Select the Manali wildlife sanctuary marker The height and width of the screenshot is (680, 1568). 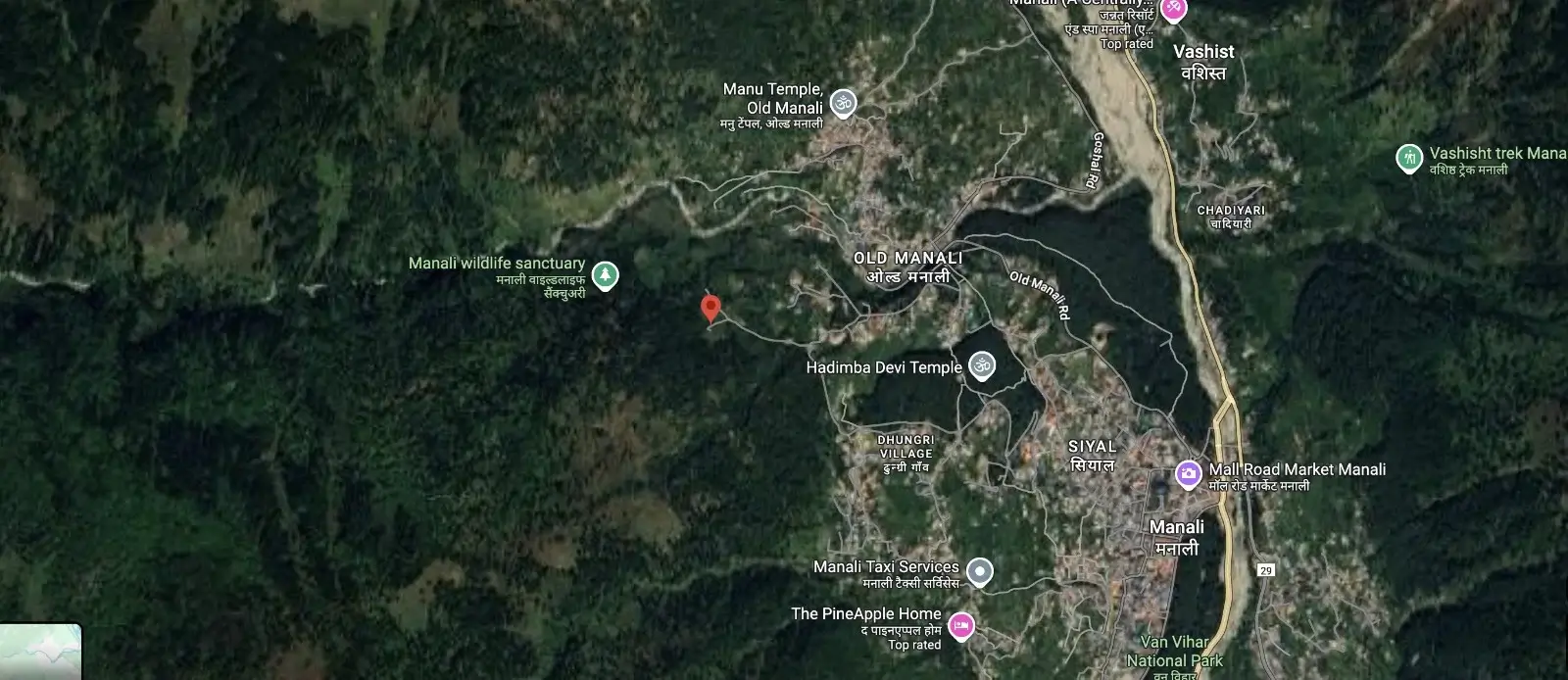(607, 273)
